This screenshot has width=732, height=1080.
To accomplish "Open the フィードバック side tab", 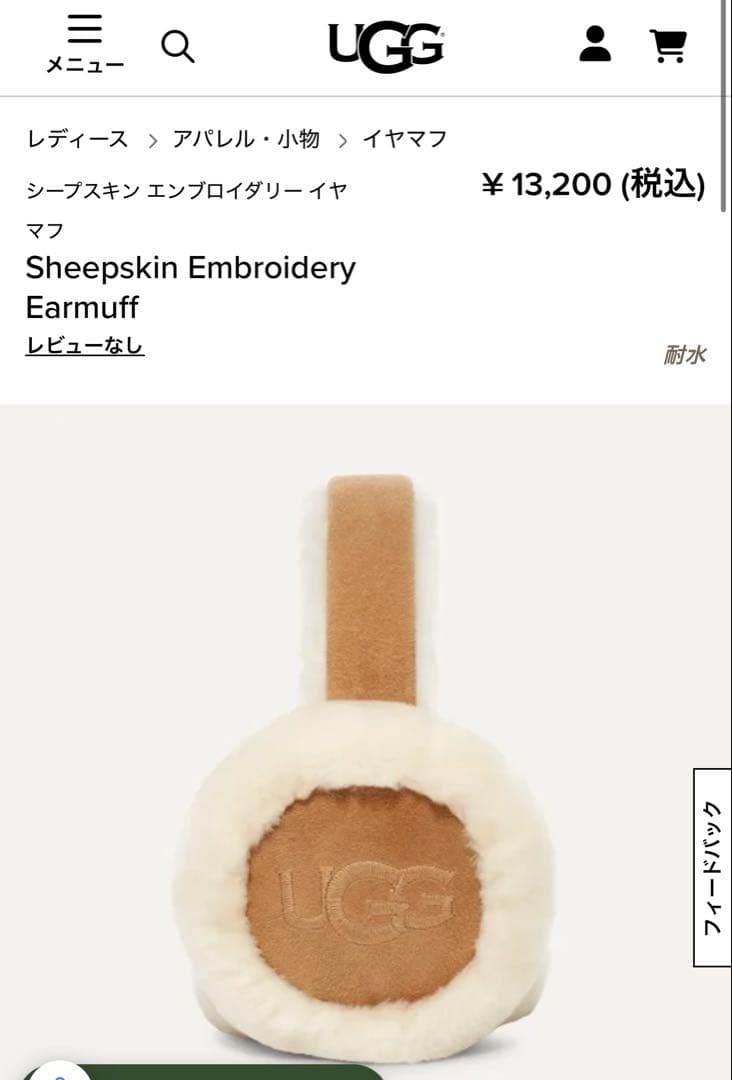I will point(711,864).
